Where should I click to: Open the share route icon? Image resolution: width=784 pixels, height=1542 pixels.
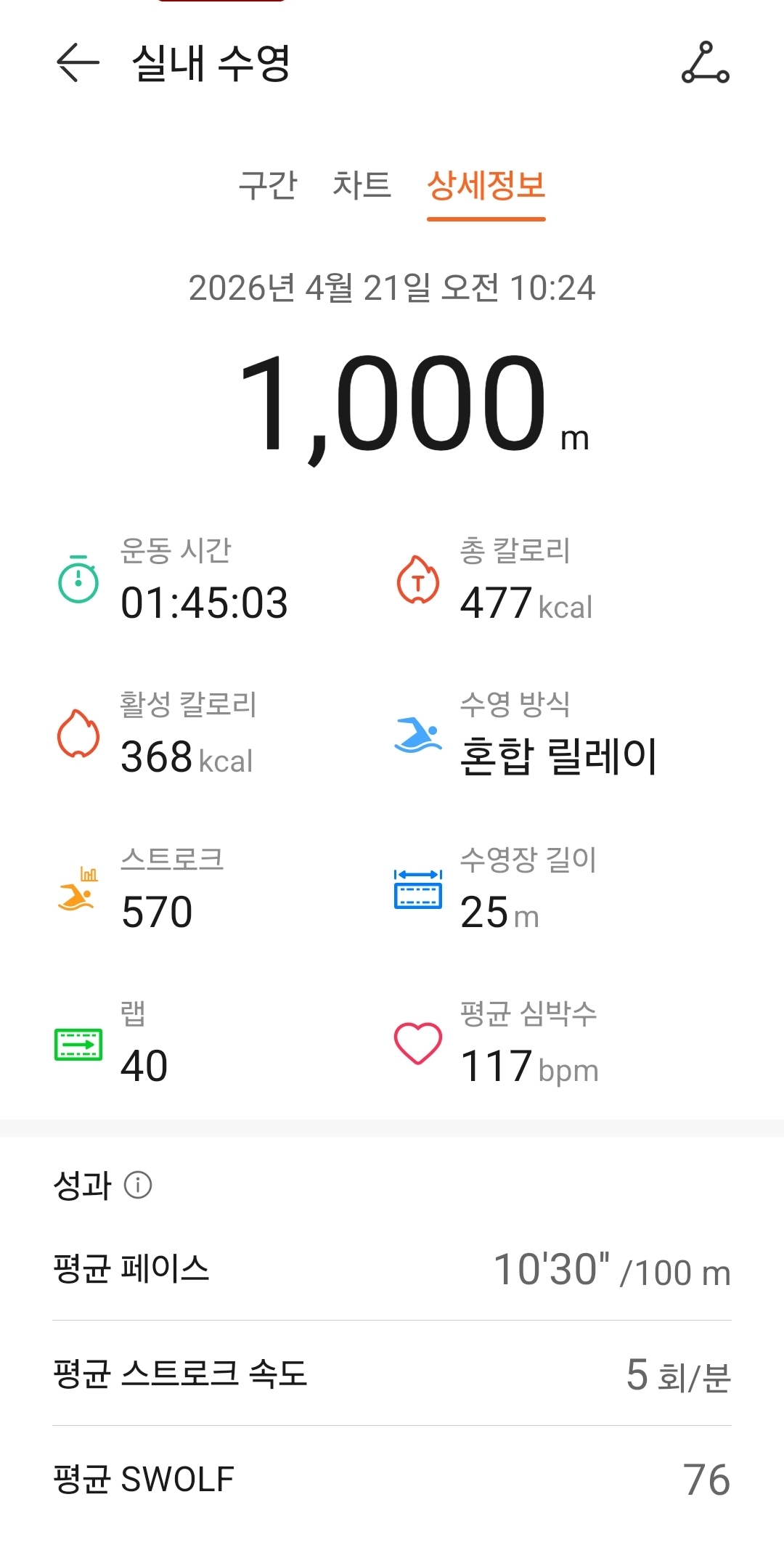[705, 62]
